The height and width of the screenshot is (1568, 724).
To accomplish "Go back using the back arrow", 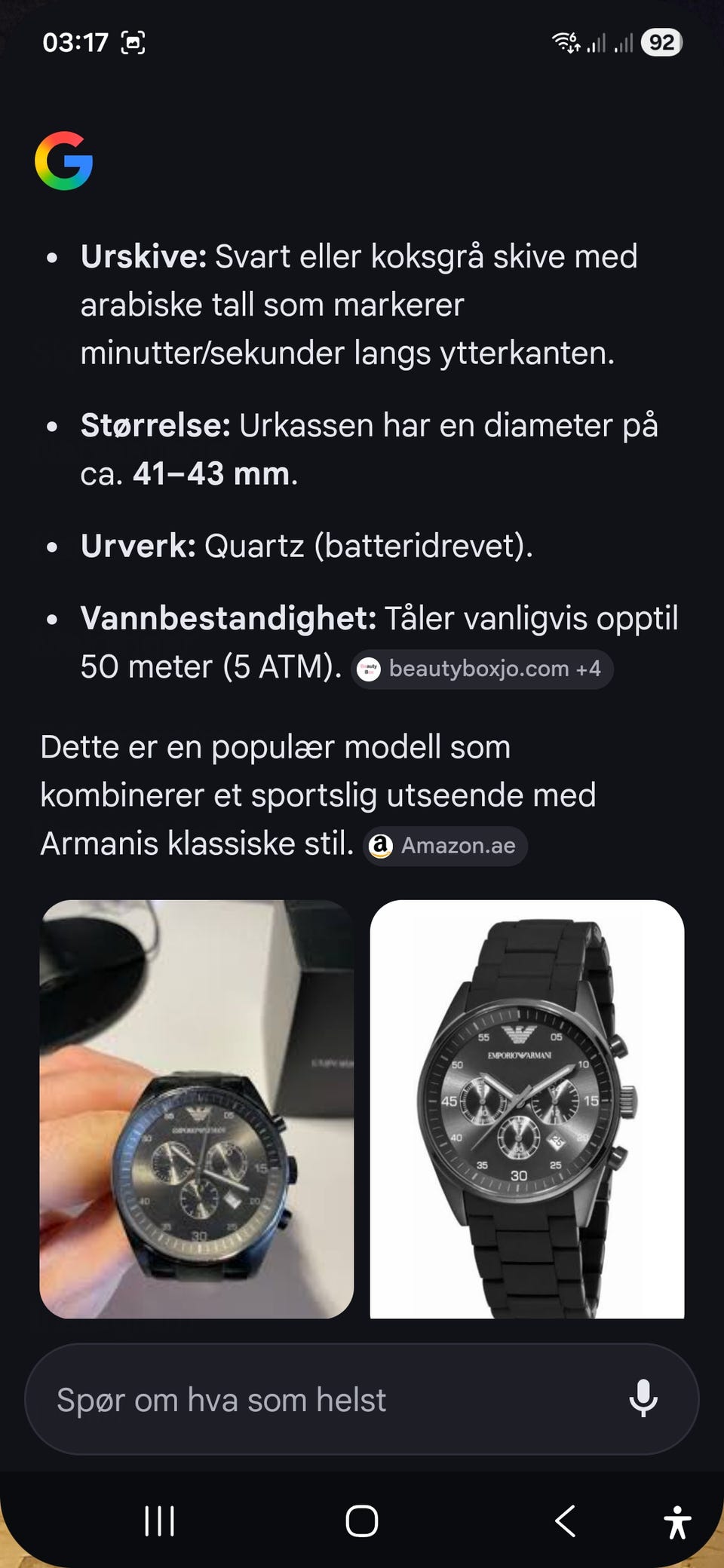I will click(x=564, y=1521).
